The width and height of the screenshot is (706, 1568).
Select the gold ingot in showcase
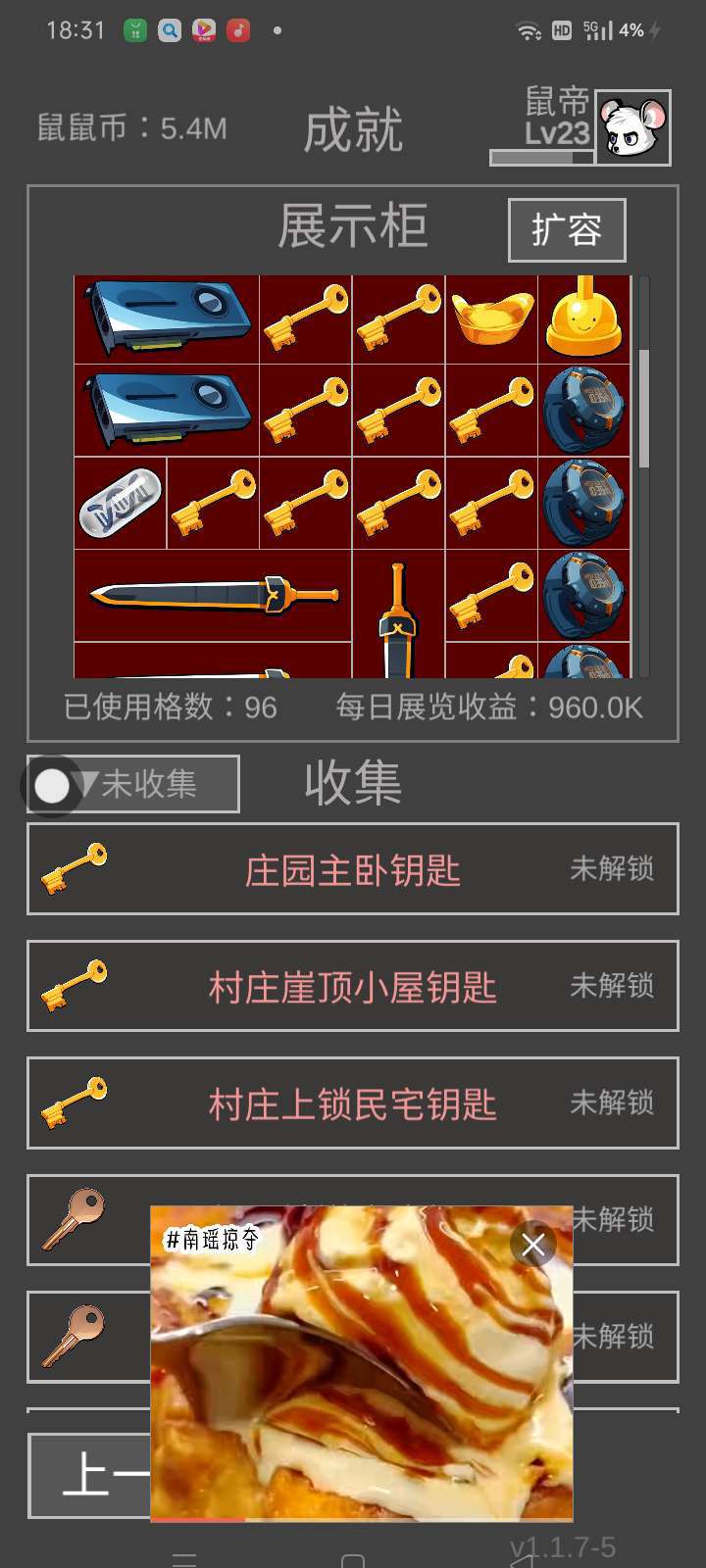click(x=492, y=319)
